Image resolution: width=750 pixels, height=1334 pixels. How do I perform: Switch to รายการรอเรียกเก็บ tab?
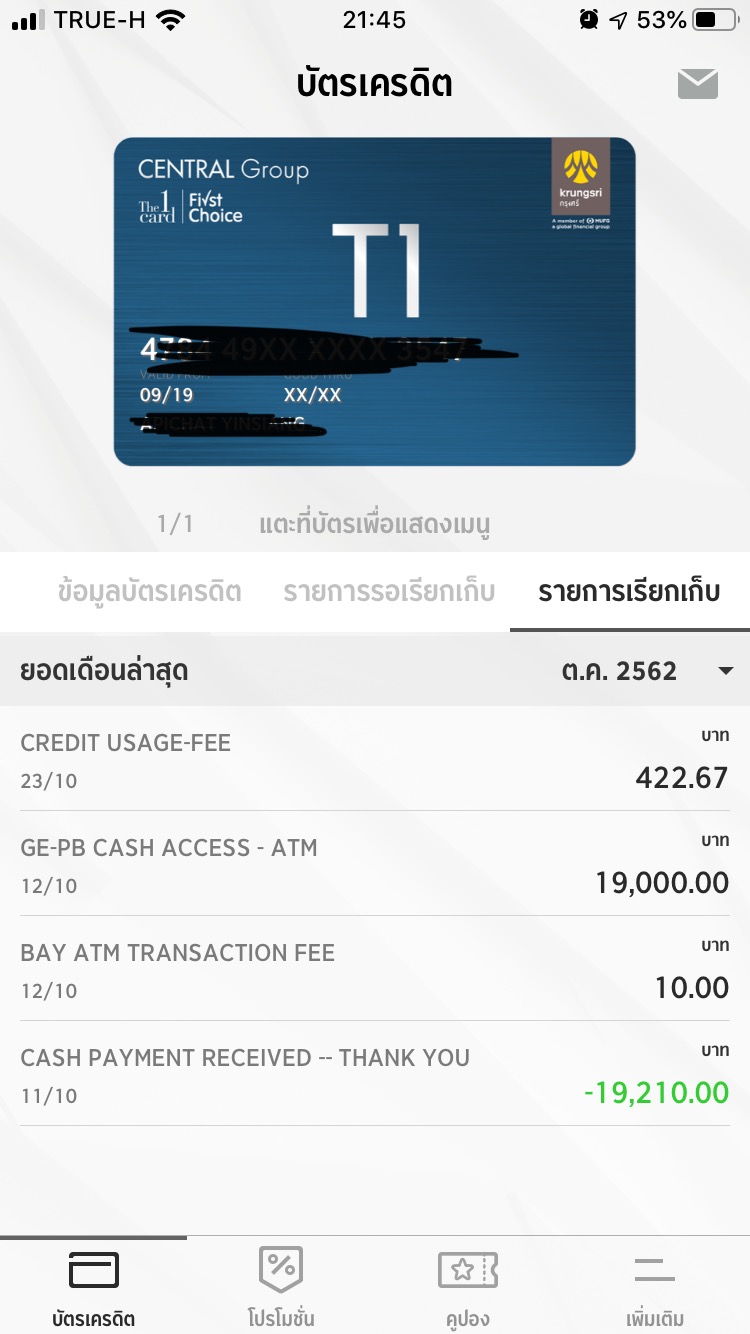coord(389,591)
